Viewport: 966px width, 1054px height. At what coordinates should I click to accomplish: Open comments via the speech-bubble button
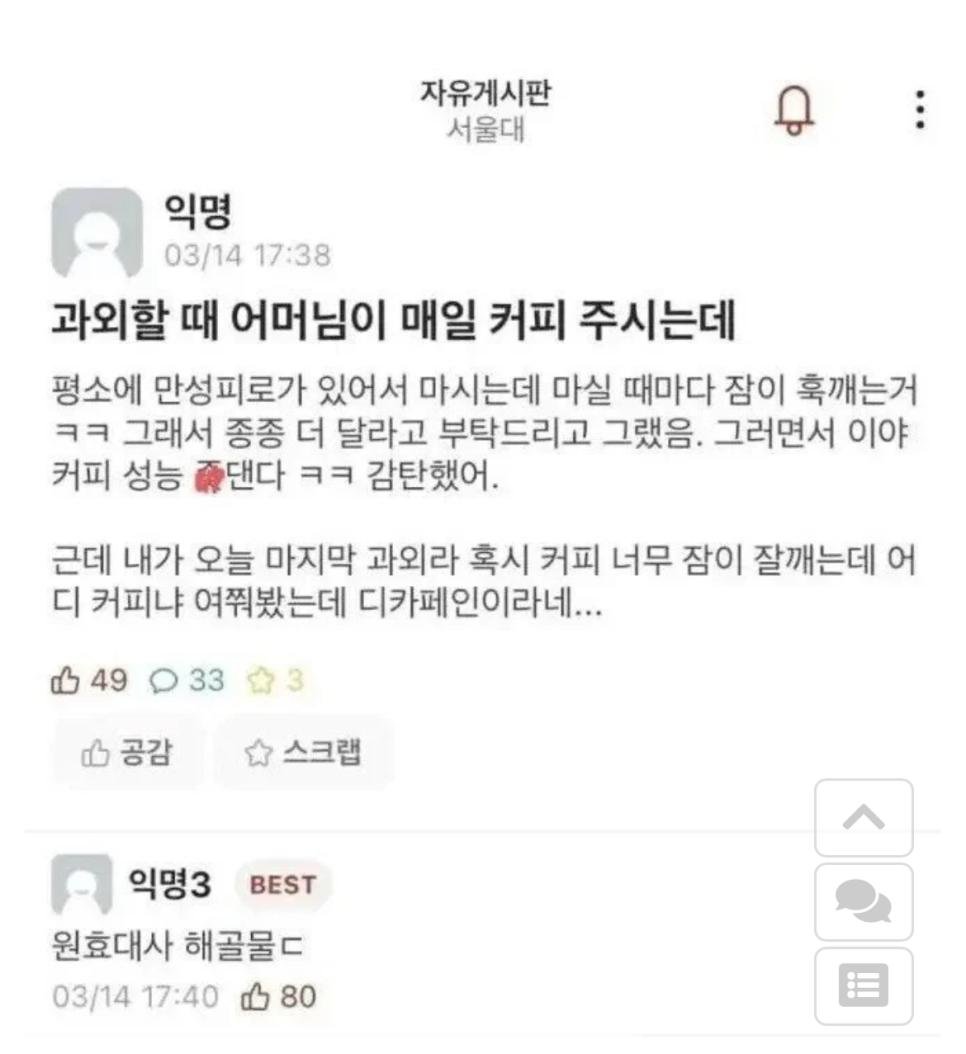tap(863, 902)
